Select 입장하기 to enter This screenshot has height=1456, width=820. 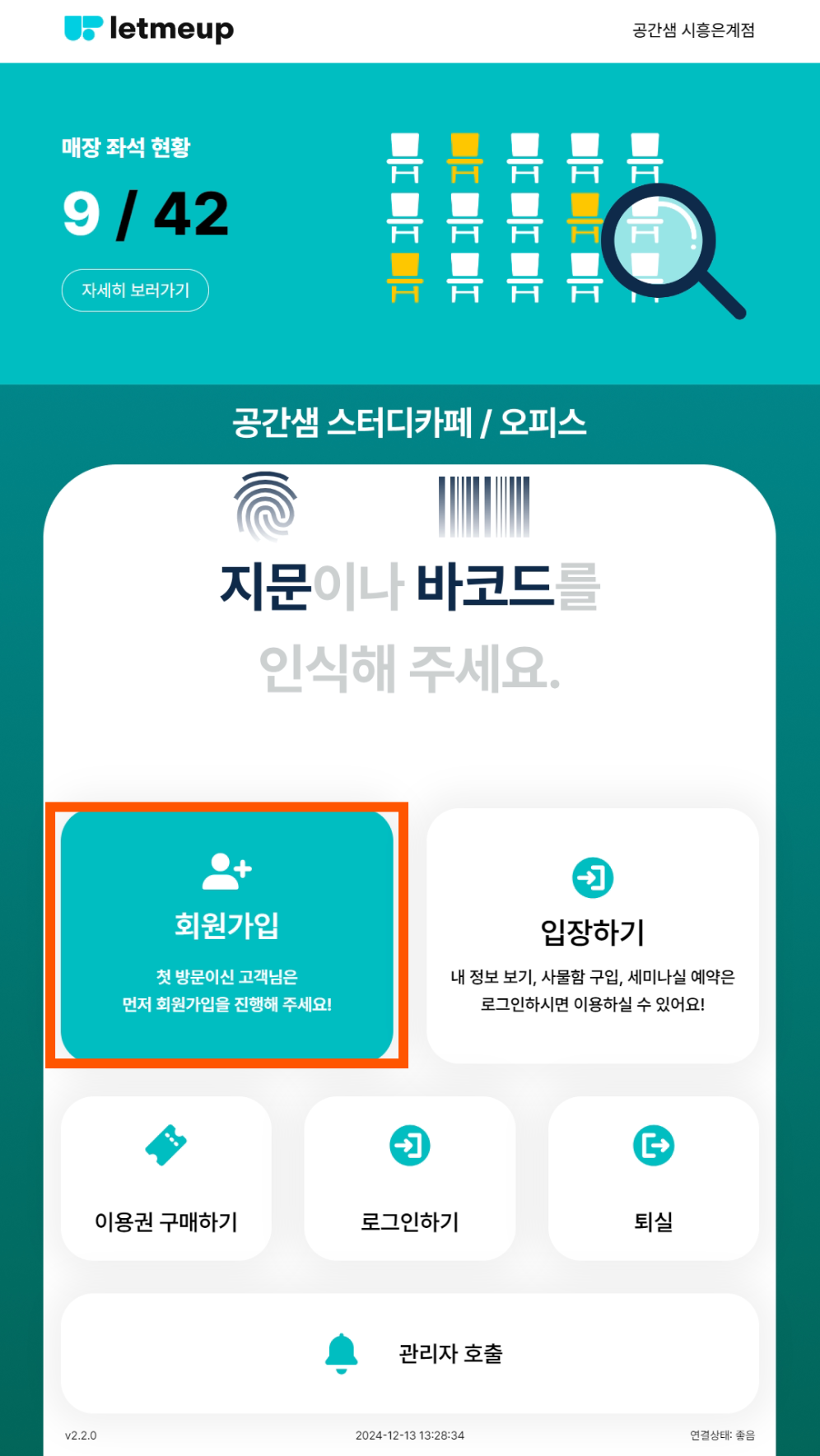tap(592, 936)
